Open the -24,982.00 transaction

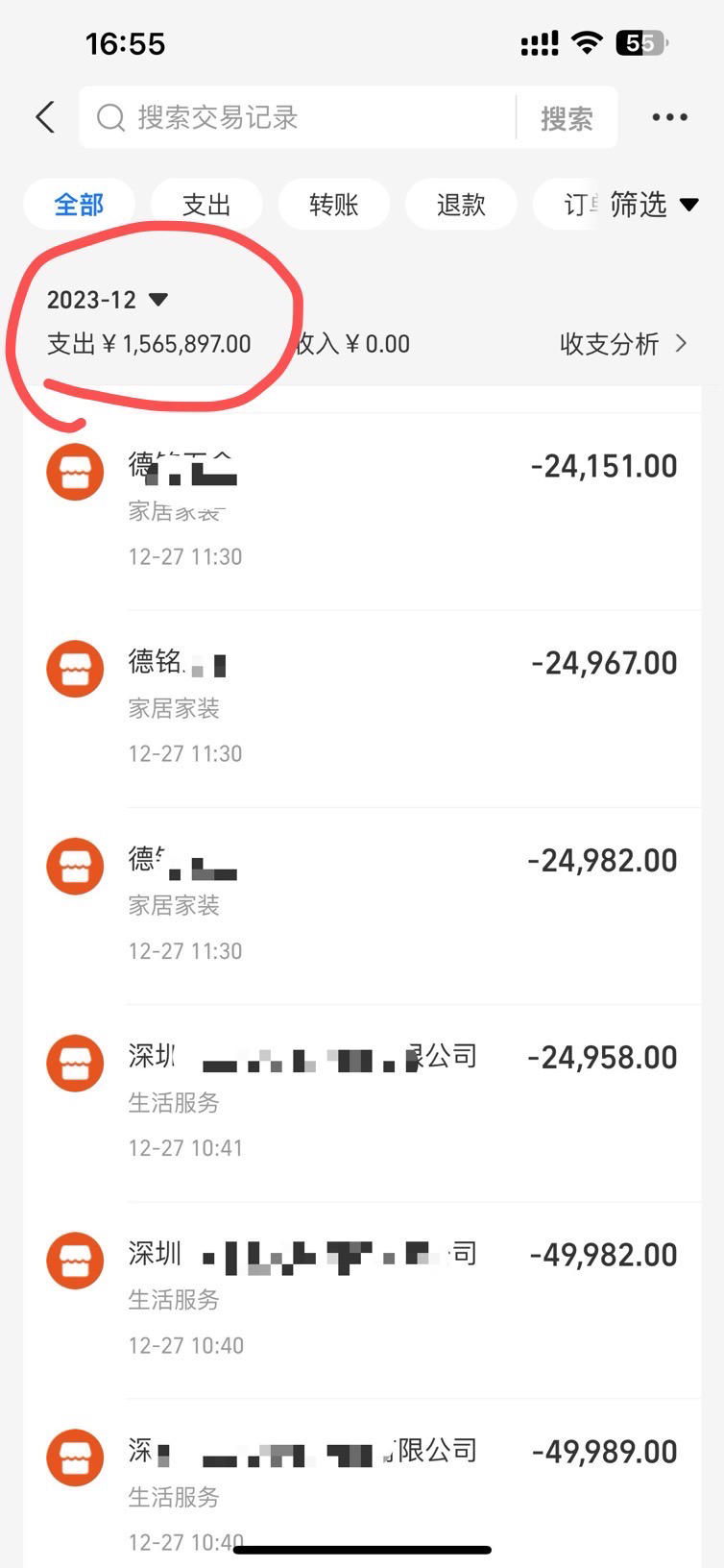pyautogui.click(x=362, y=906)
